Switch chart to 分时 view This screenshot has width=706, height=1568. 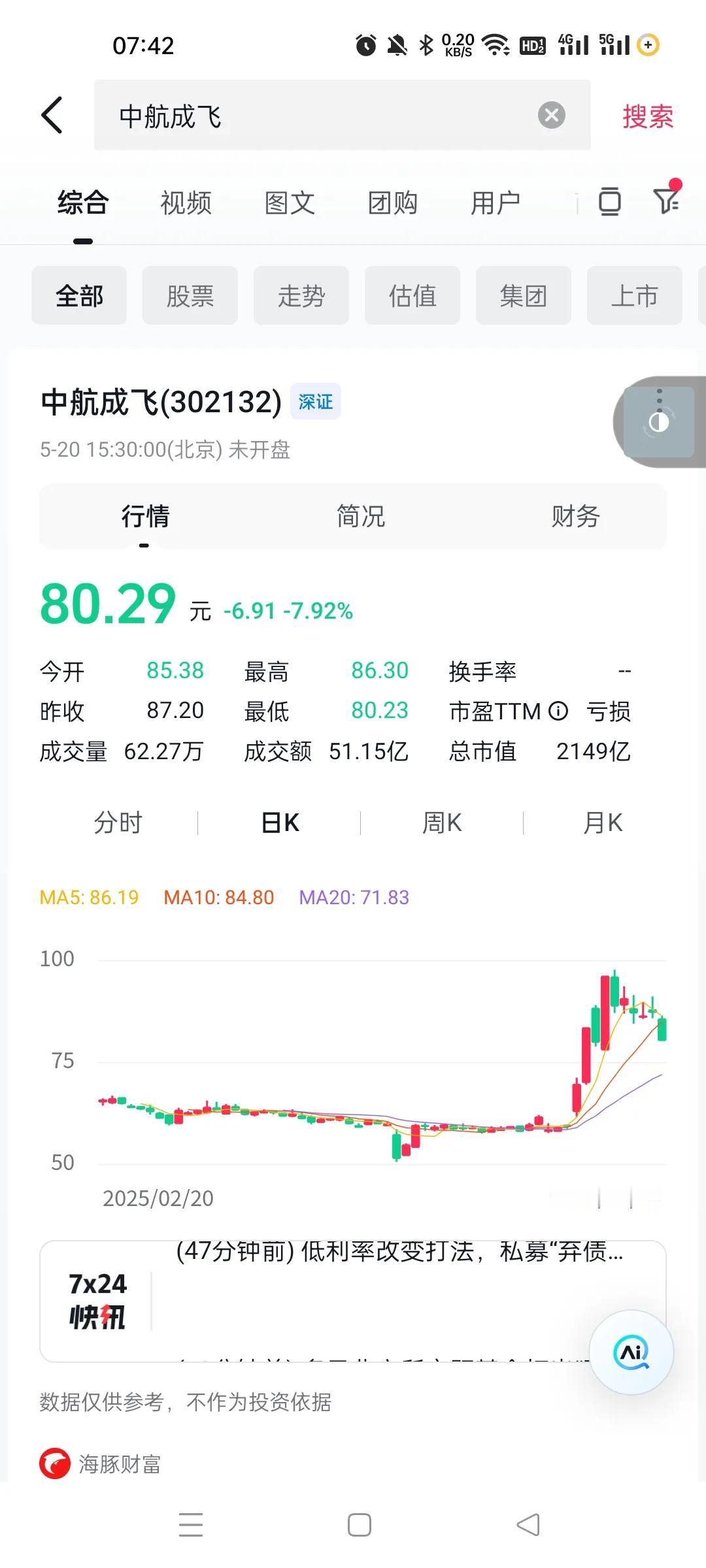118,823
